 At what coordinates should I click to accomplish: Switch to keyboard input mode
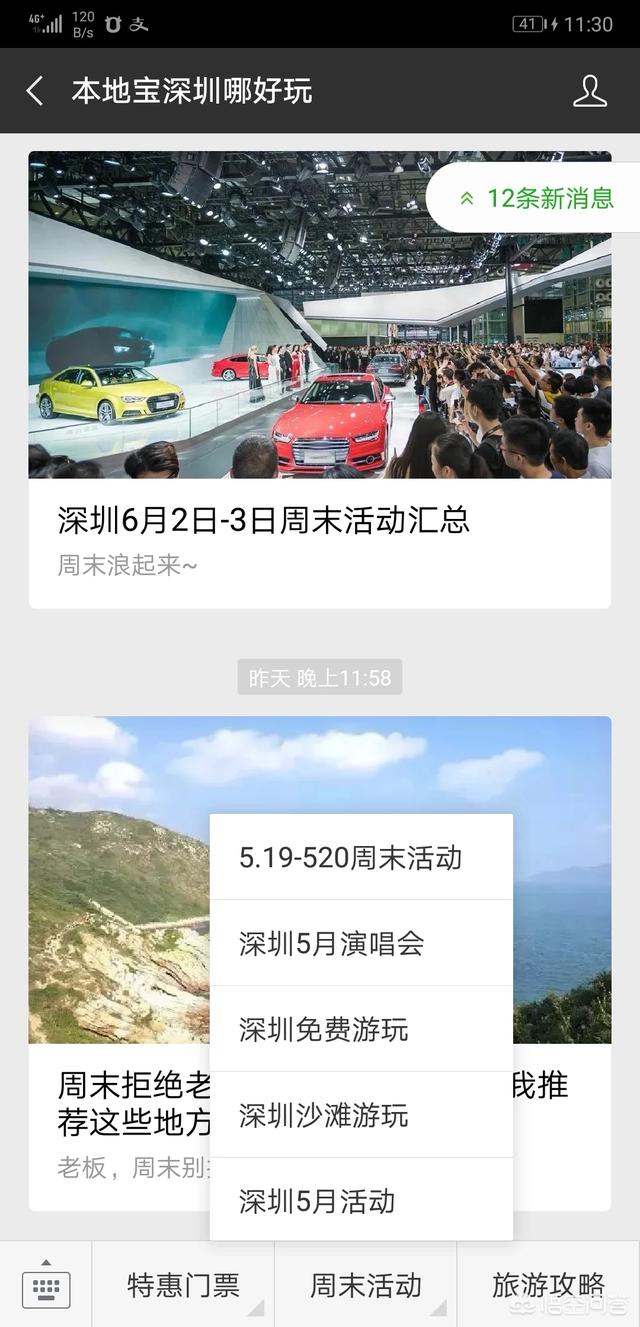click(x=46, y=1286)
